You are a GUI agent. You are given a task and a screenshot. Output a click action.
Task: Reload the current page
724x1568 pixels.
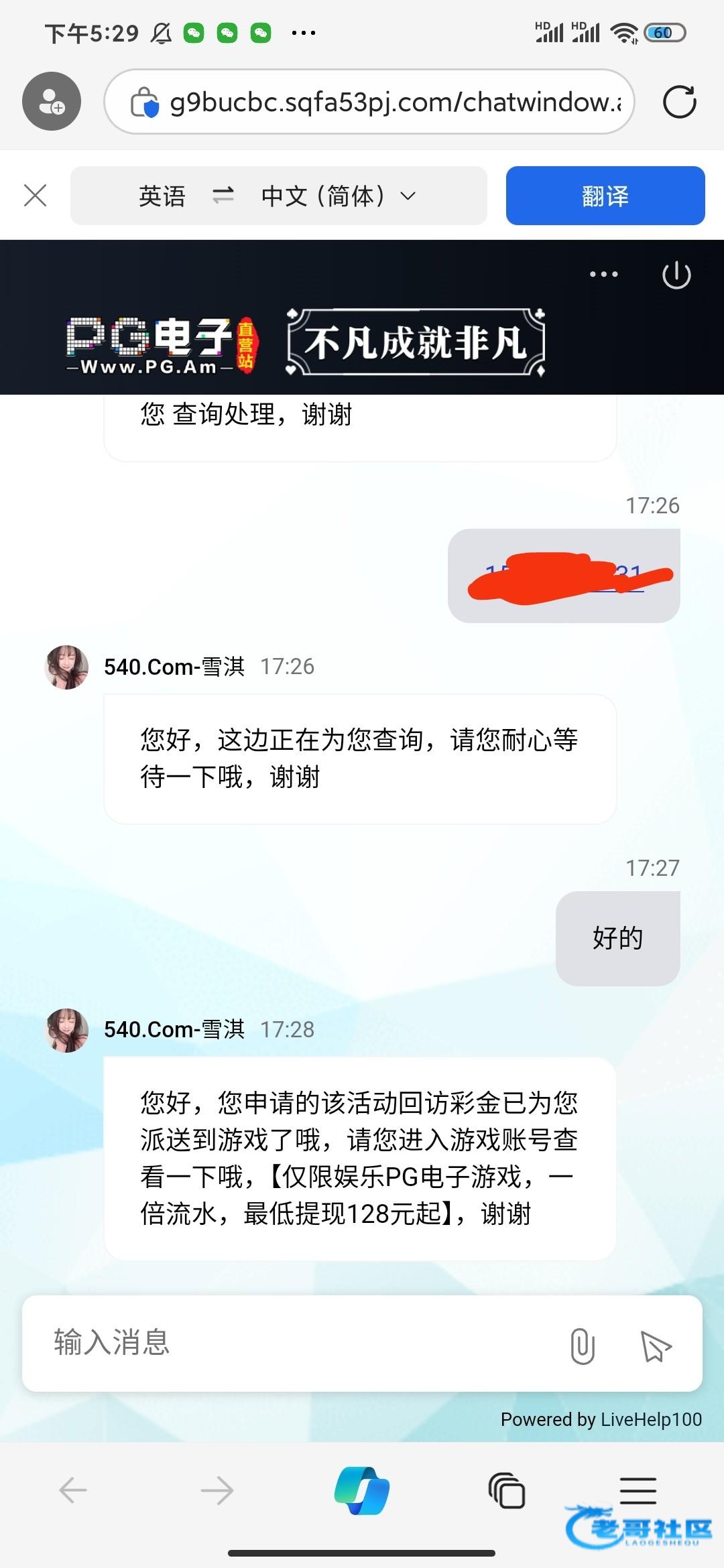pyautogui.click(x=679, y=102)
